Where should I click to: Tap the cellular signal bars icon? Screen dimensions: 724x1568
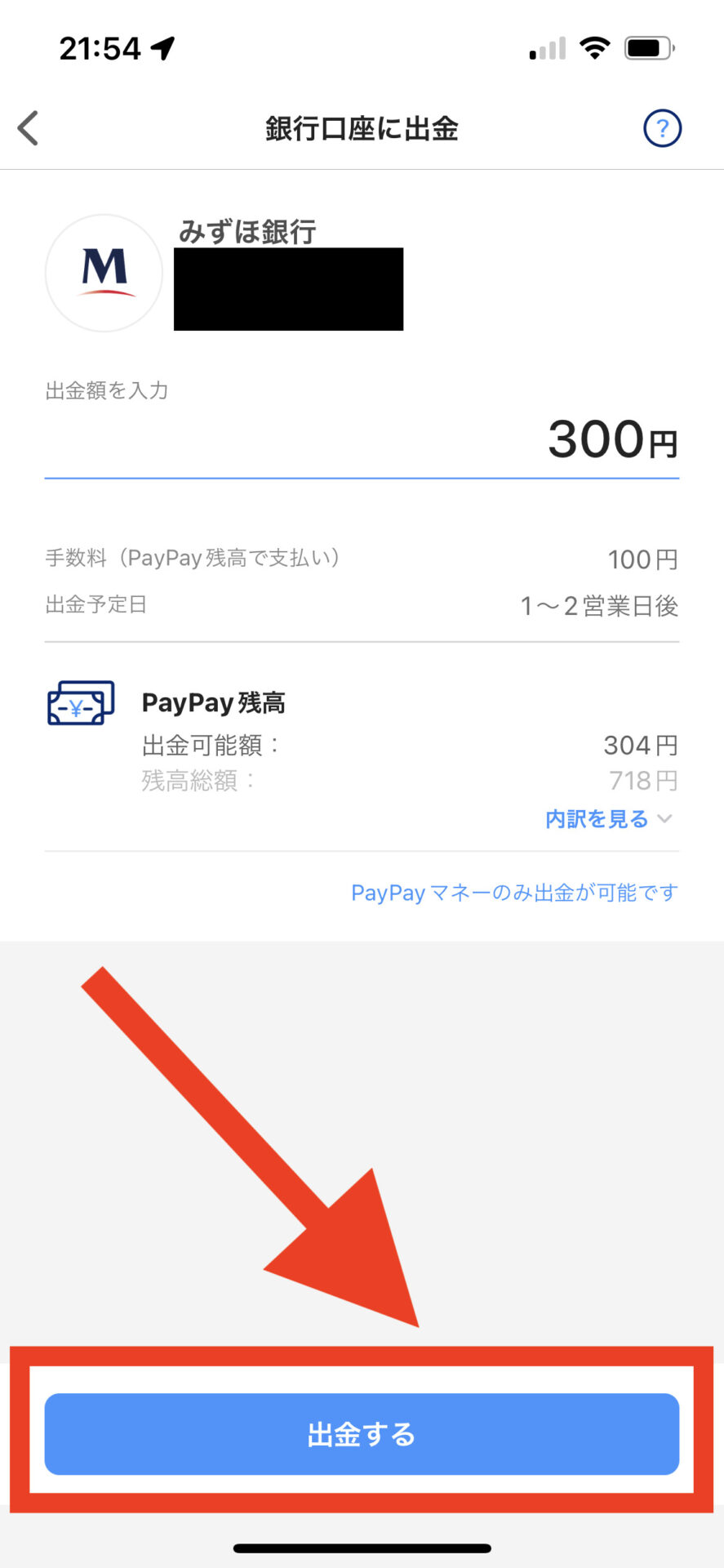coord(545,48)
